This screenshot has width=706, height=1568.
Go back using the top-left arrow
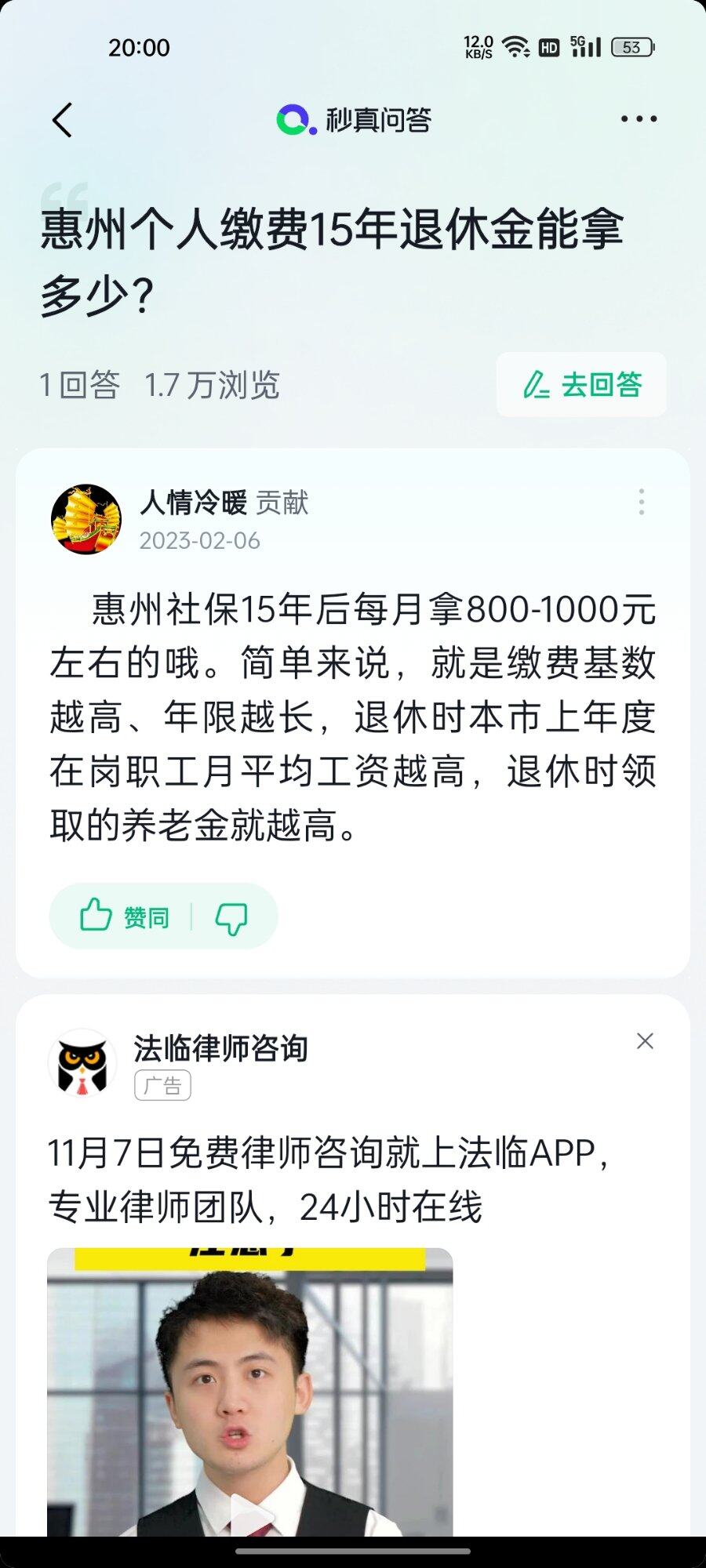coord(63,120)
